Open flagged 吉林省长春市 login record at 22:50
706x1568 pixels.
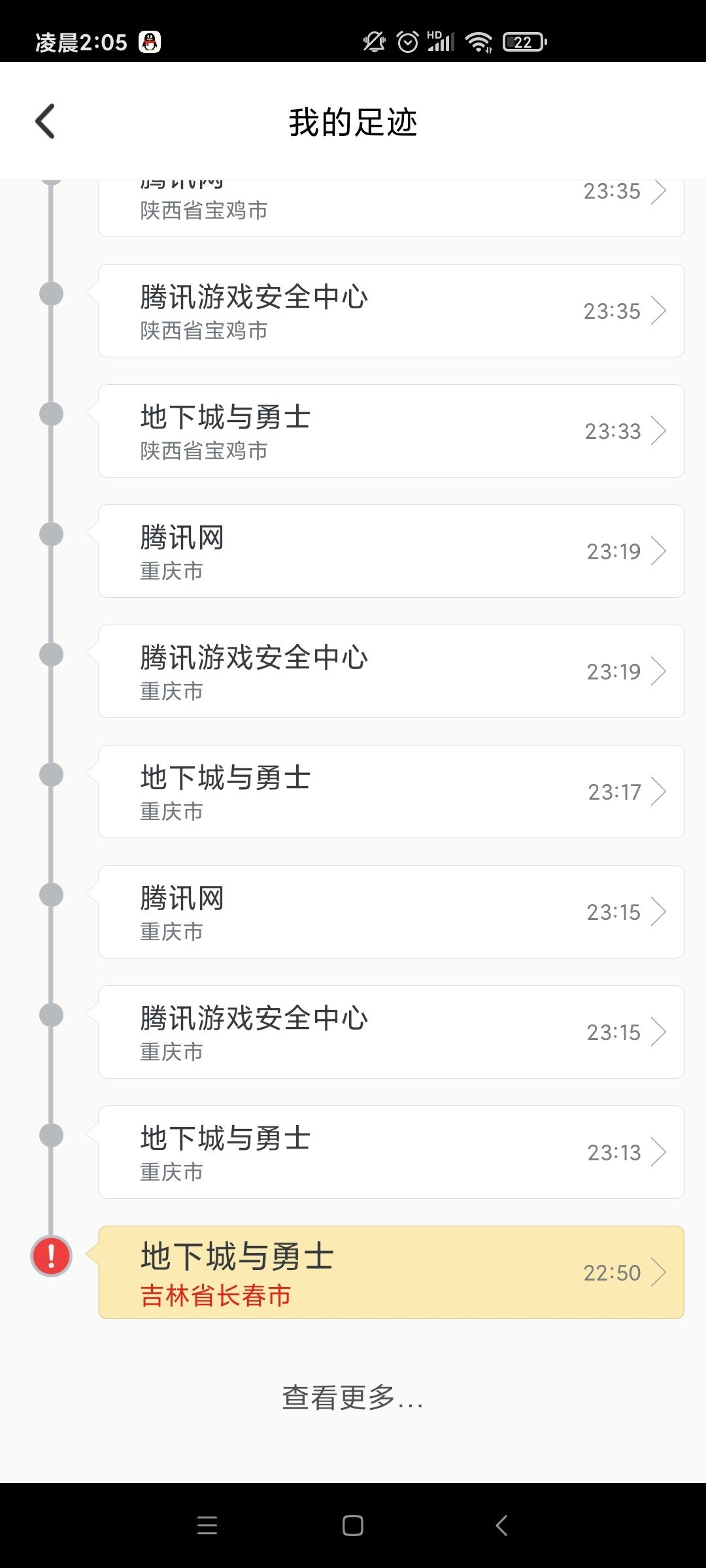click(391, 1273)
